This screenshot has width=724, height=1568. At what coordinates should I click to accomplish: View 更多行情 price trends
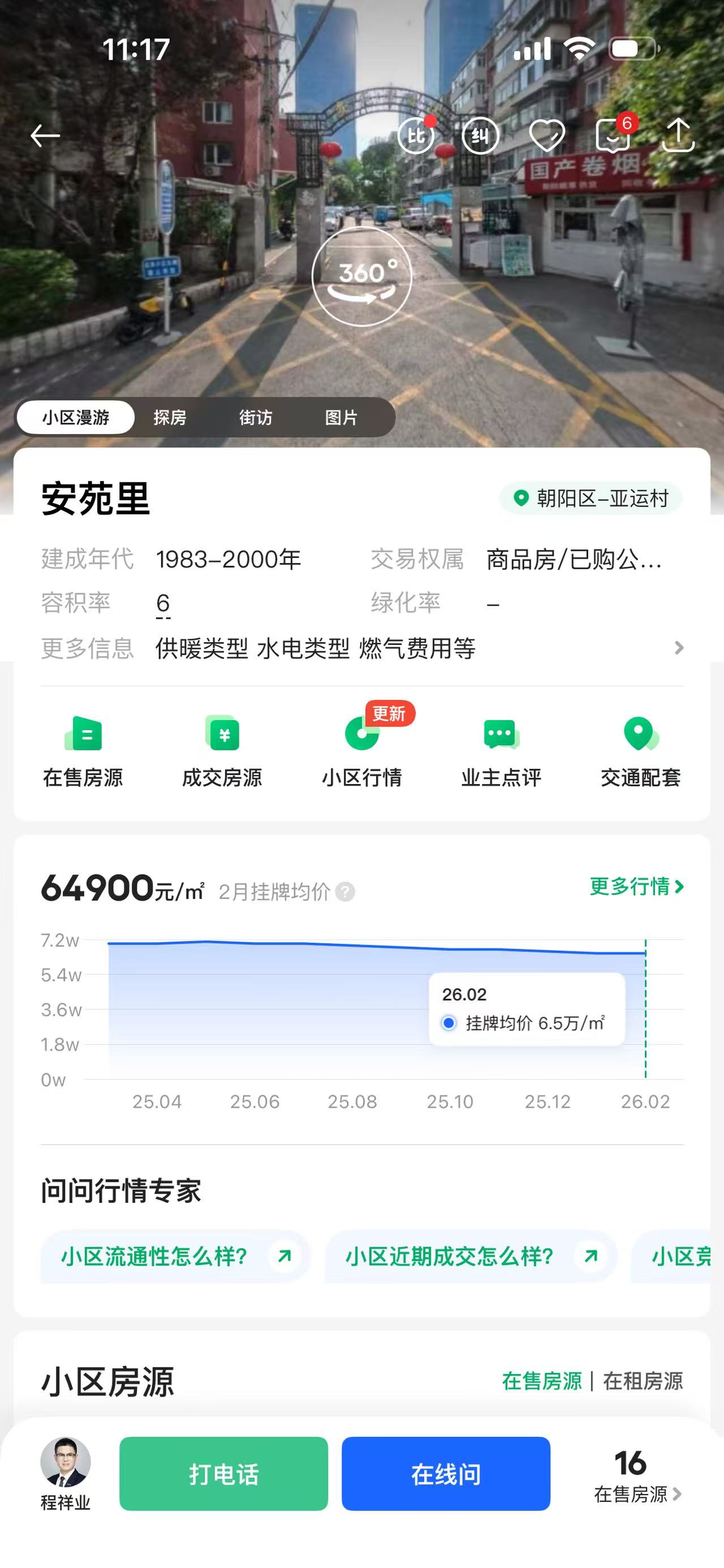tap(636, 887)
